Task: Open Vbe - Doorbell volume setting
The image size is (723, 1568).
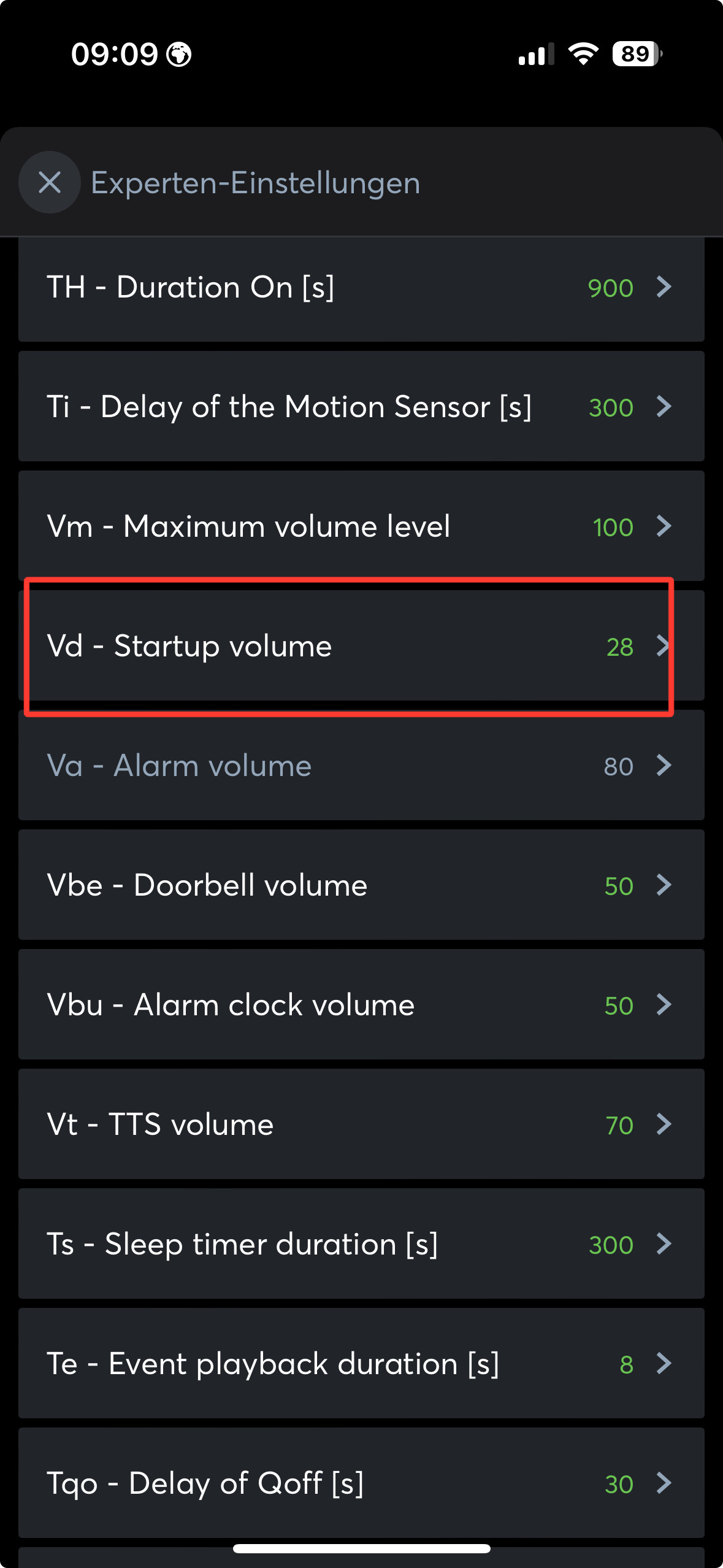Action: click(361, 885)
